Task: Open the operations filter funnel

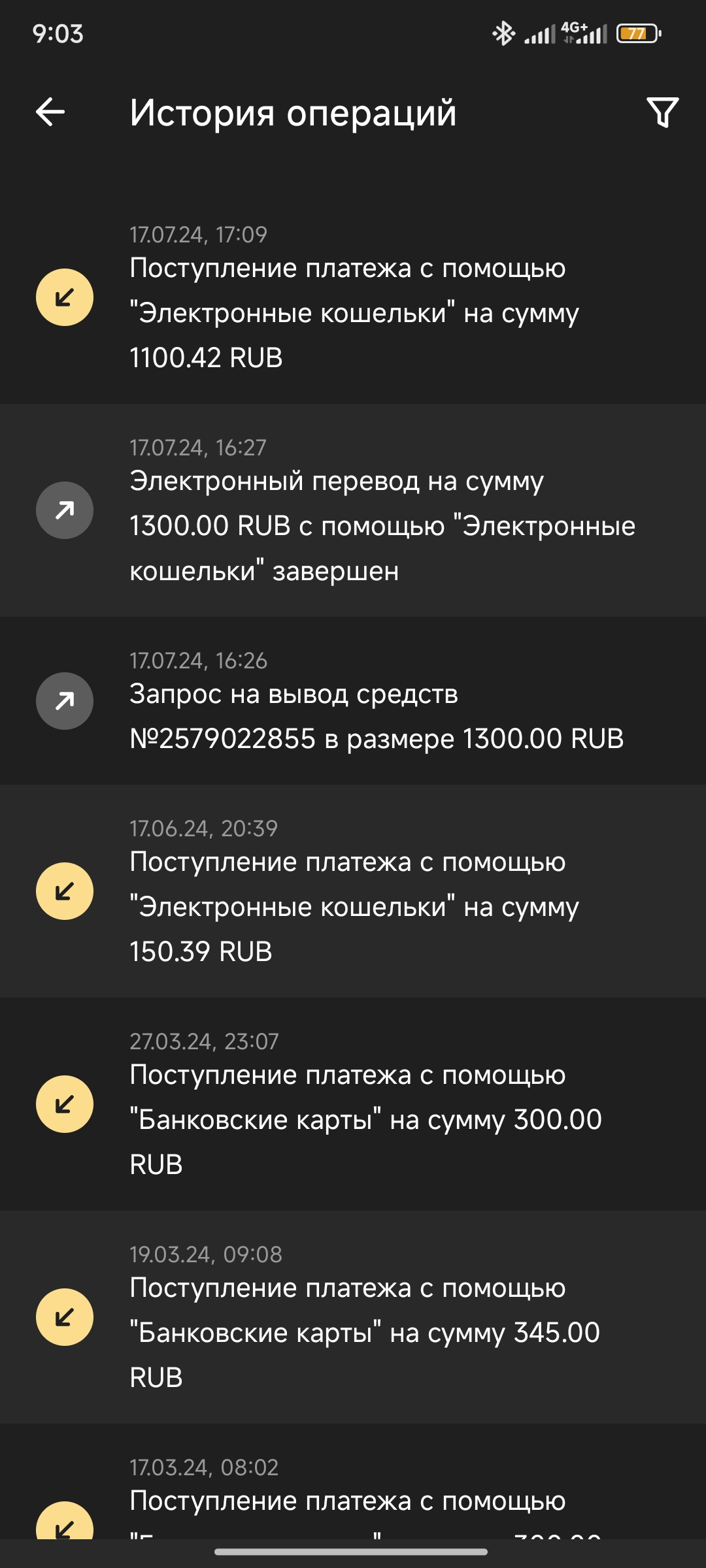Action: 662,112
